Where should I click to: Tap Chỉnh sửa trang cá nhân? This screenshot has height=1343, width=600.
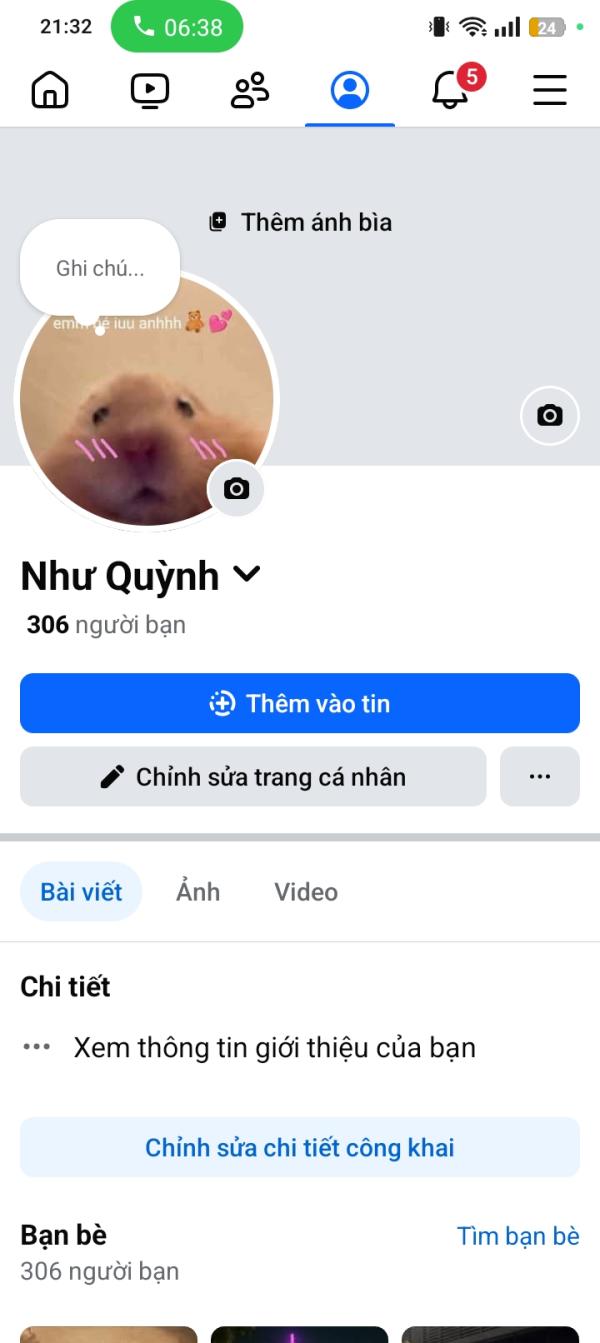coord(253,777)
